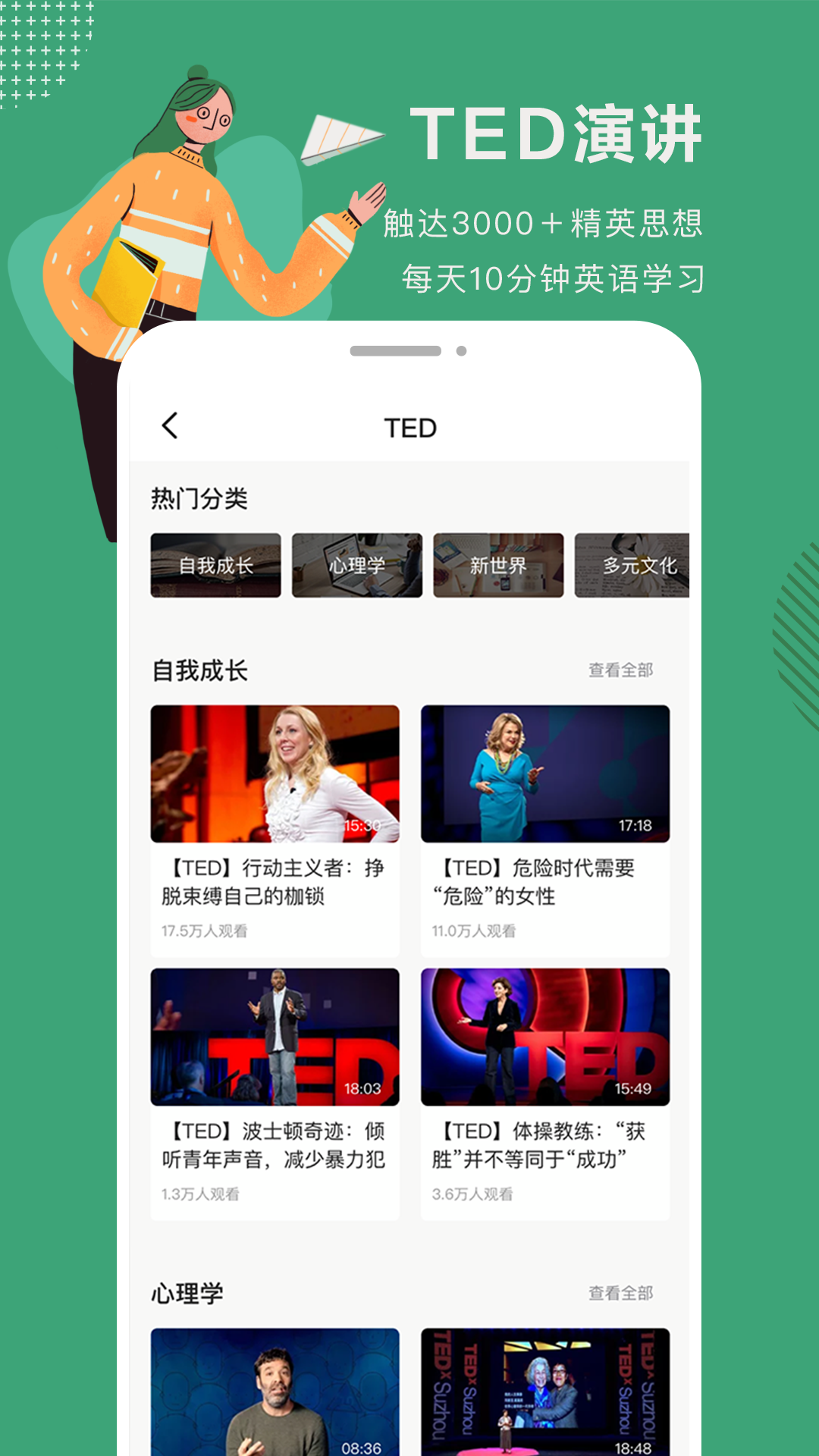The width and height of the screenshot is (819, 1456).
Task: Tap the 15:30 timestamp overlay
Action: (363, 827)
